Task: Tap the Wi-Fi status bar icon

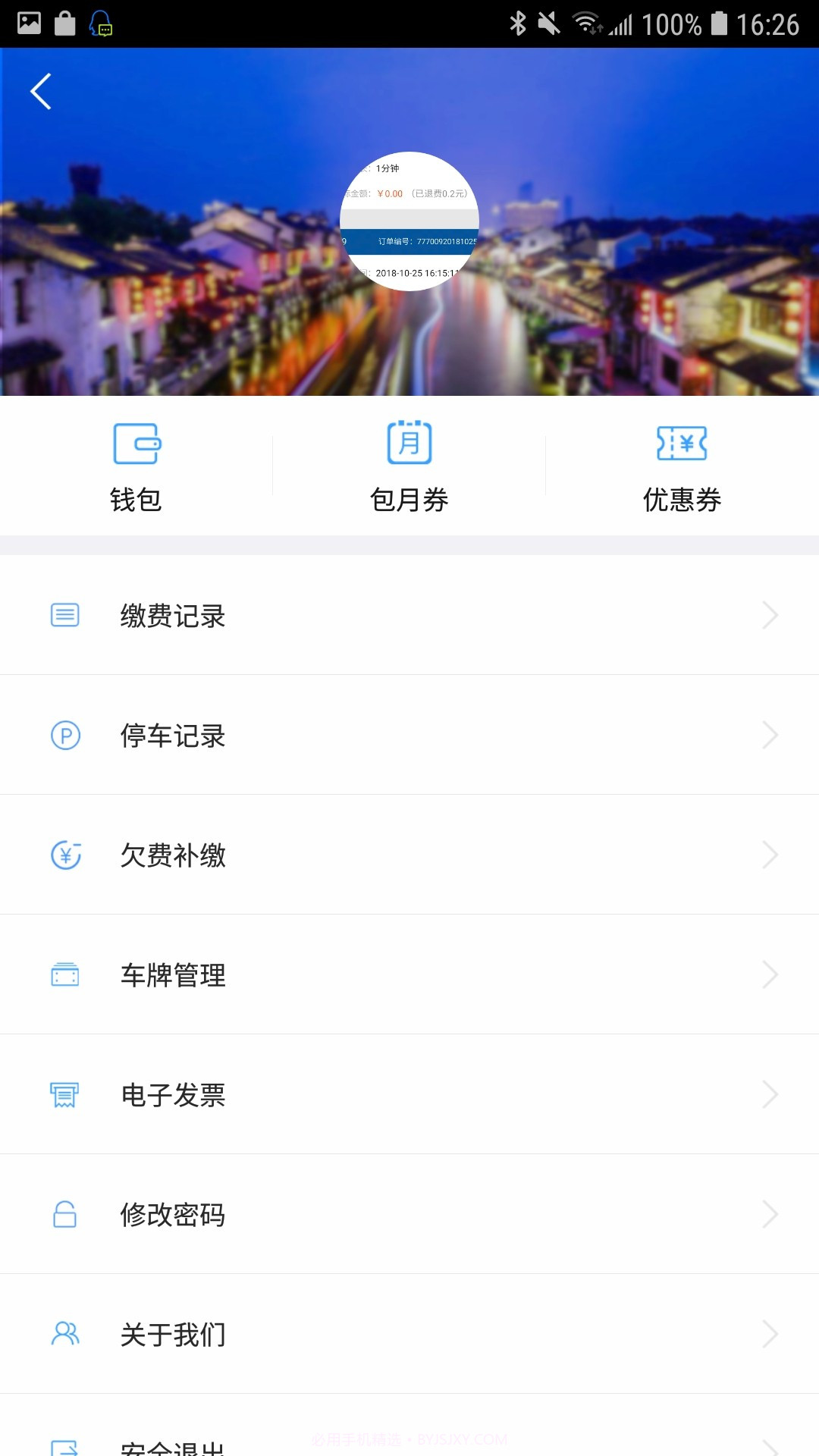Action: pos(585,22)
